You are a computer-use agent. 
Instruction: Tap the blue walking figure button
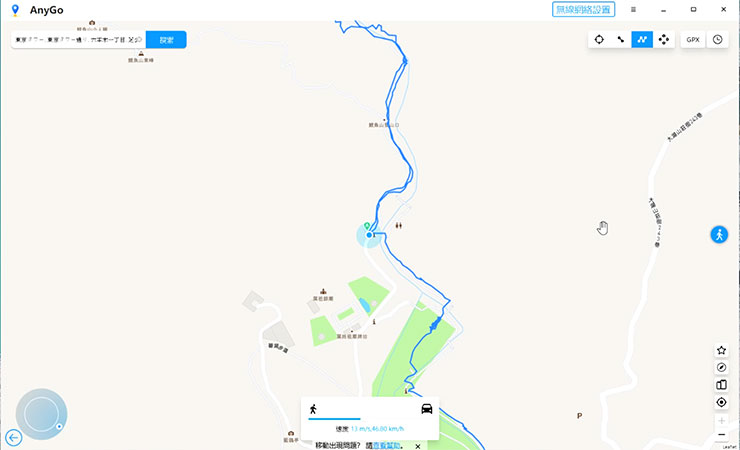coord(719,234)
